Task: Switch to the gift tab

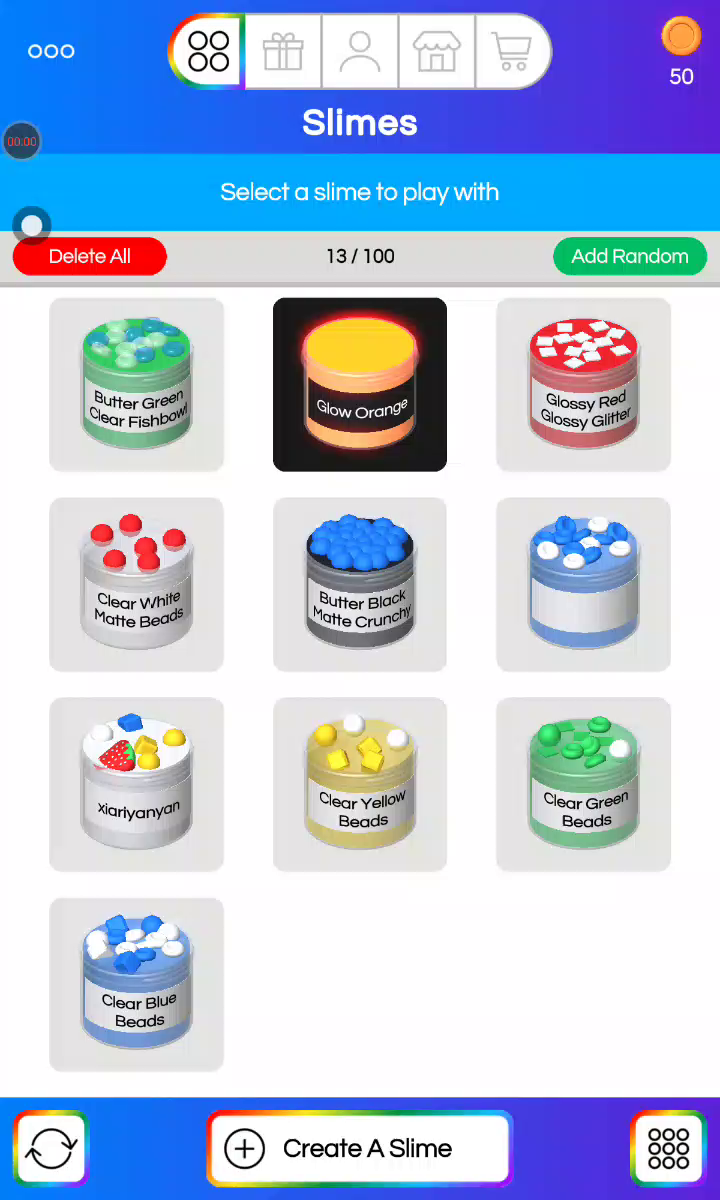Action: click(283, 51)
